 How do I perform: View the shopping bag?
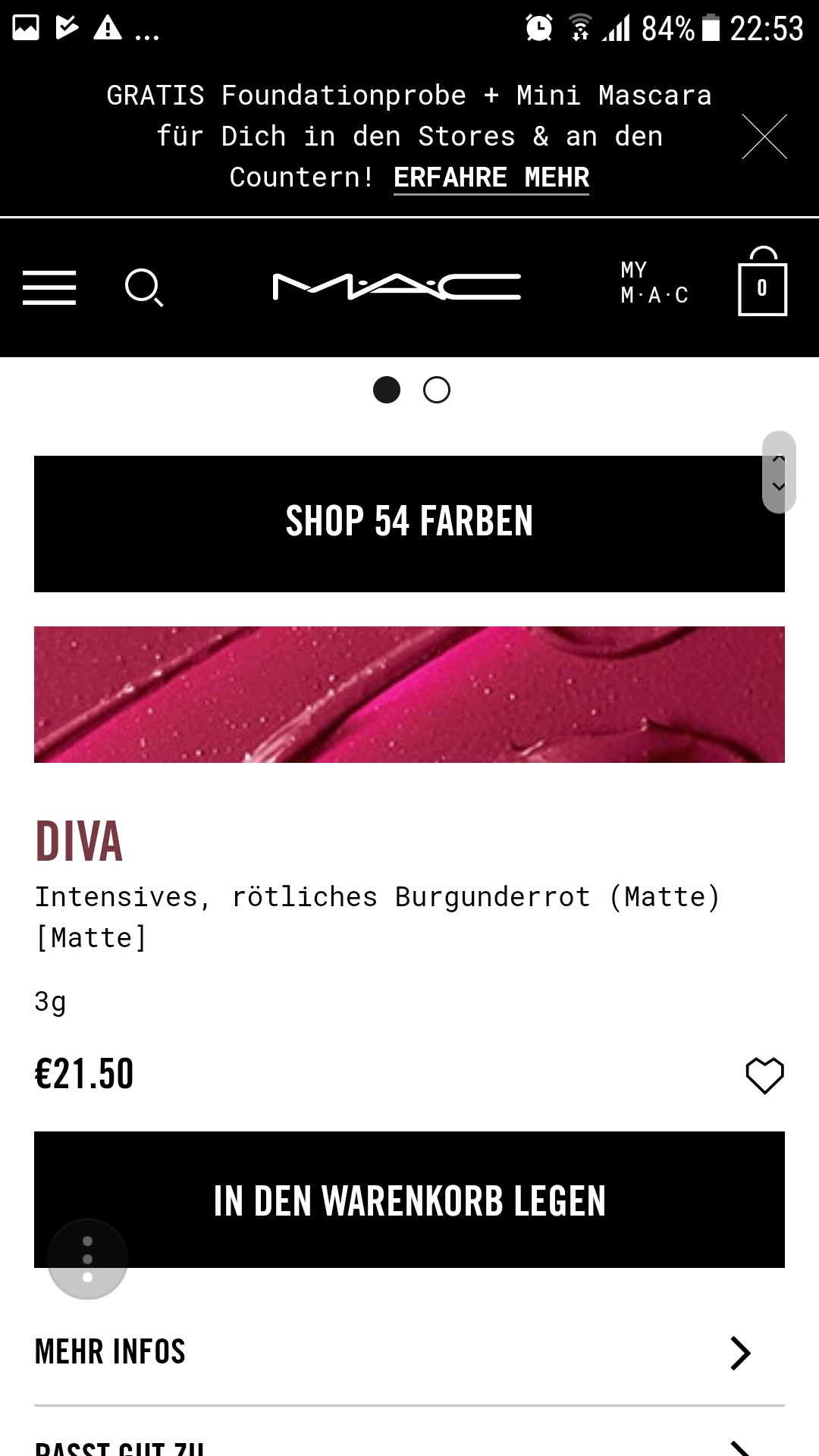coord(762,281)
